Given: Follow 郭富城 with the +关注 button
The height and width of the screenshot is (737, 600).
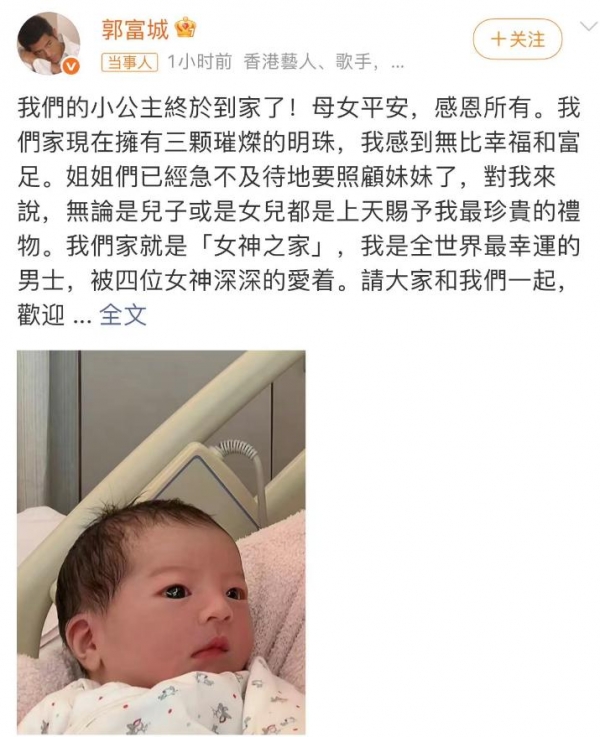Looking at the screenshot, I should (x=517, y=40).
